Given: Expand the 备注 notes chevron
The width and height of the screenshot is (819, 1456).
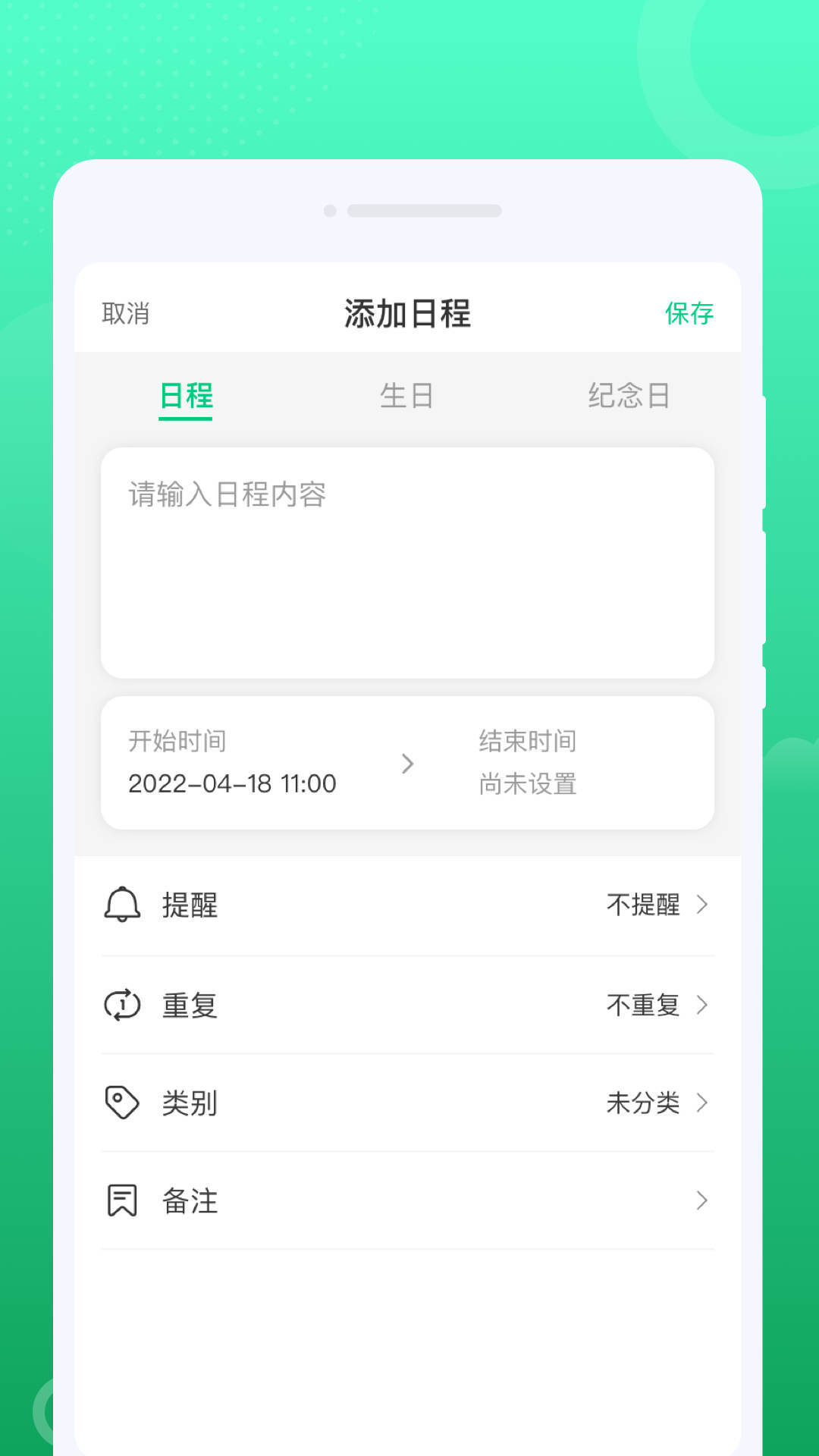Looking at the screenshot, I should [704, 1200].
